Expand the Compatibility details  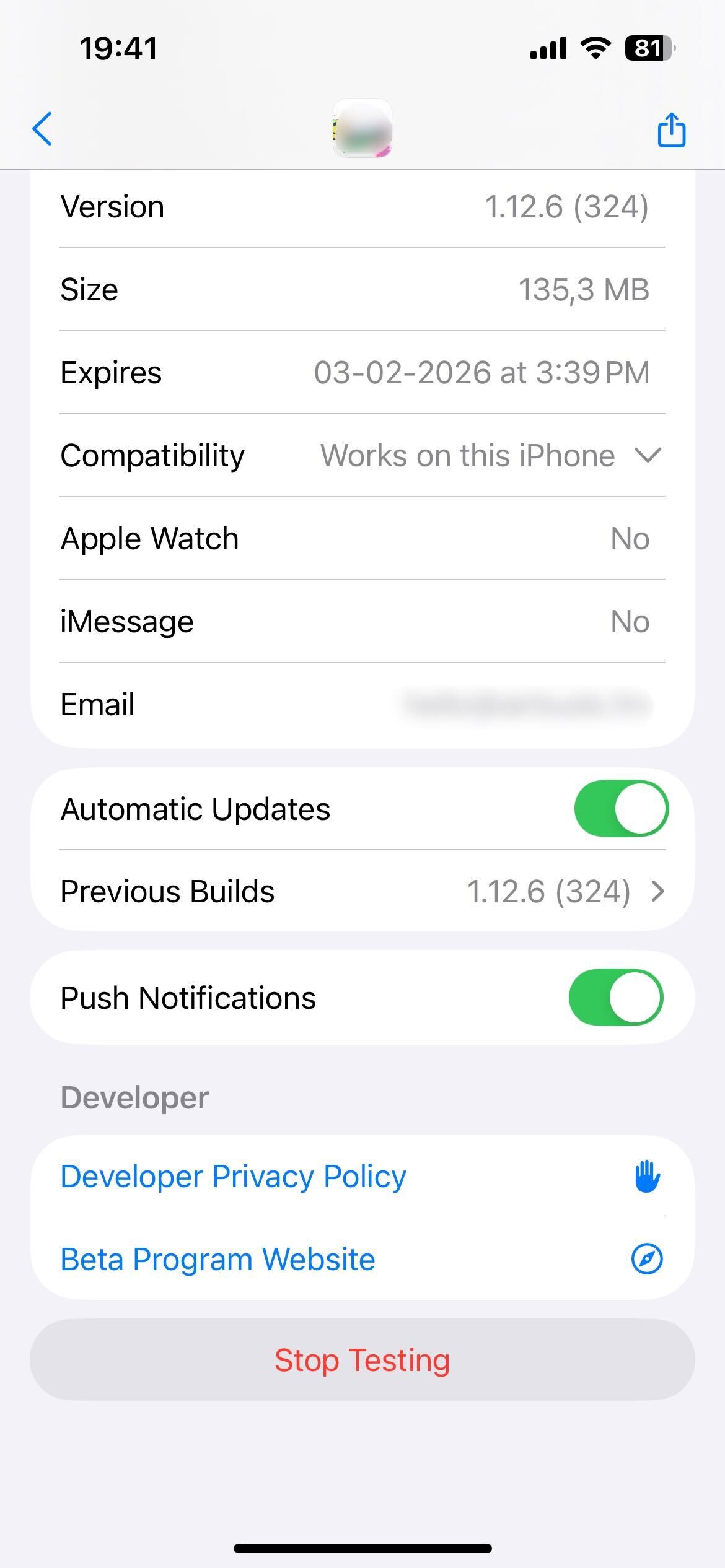pos(648,455)
